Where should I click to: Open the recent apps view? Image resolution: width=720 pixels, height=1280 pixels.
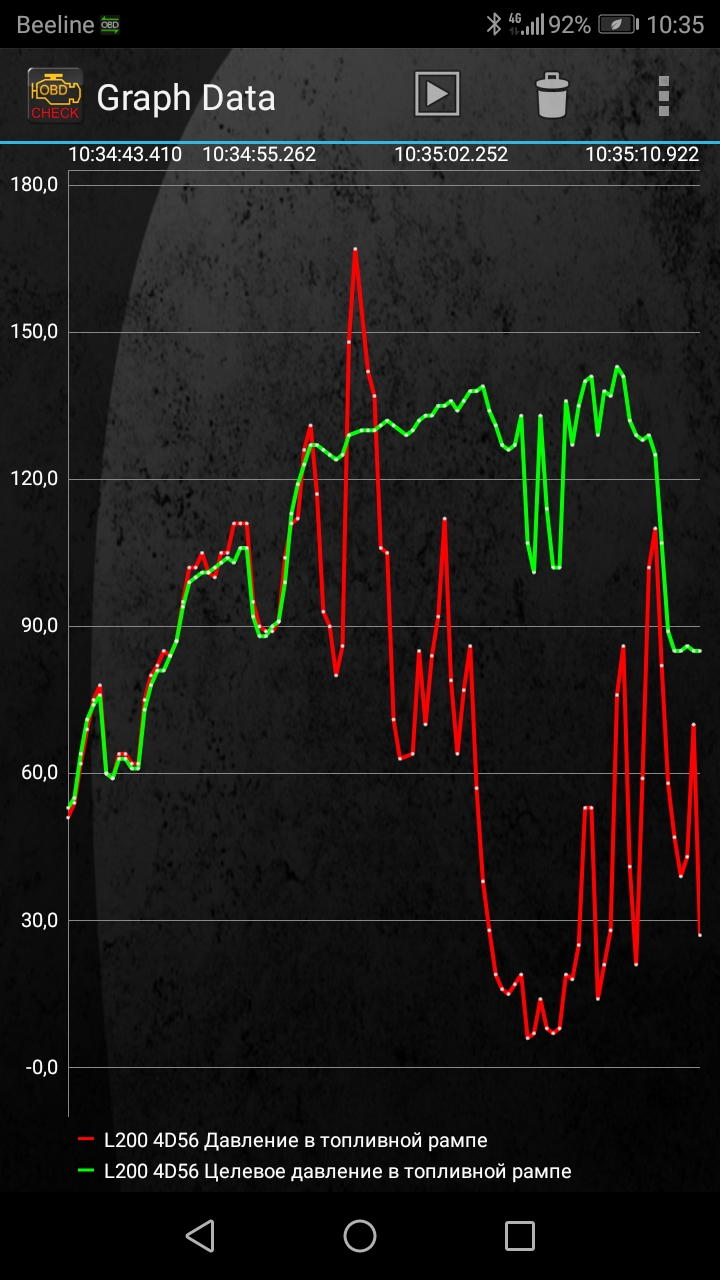click(x=520, y=1236)
